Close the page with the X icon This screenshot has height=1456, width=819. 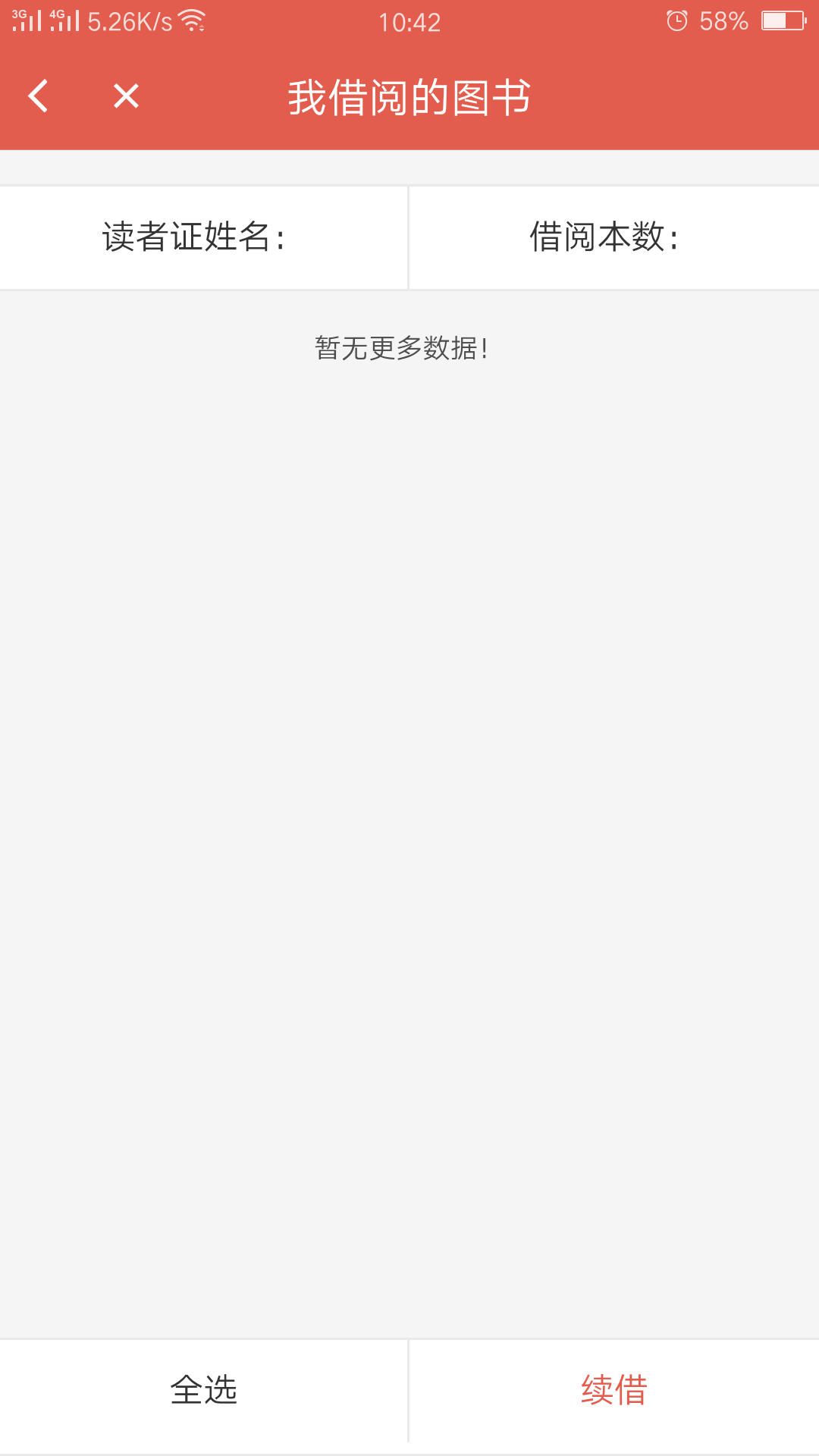[x=126, y=96]
